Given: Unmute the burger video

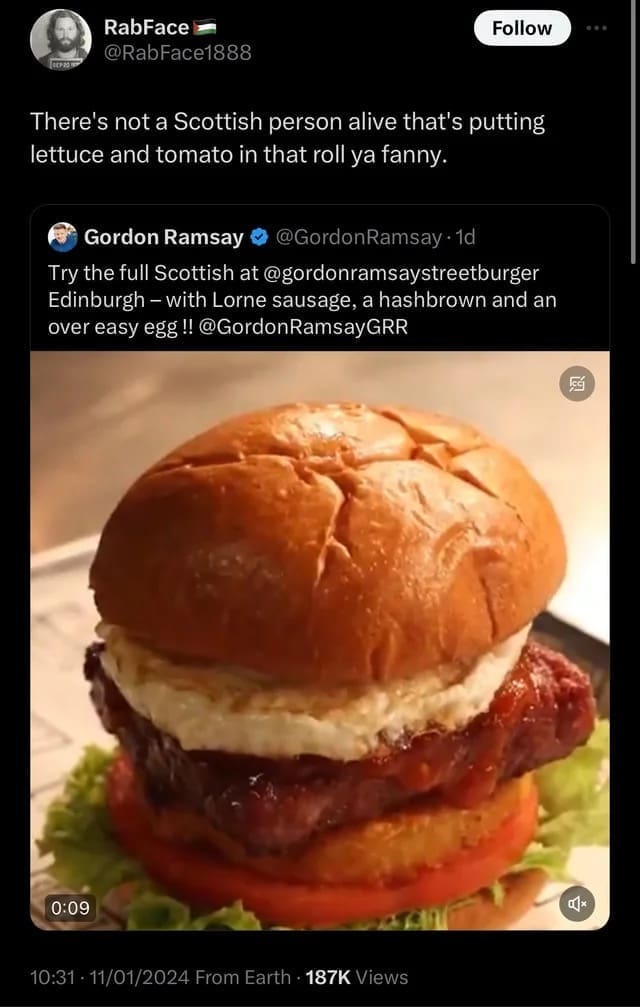Looking at the screenshot, I should pyautogui.click(x=576, y=904).
